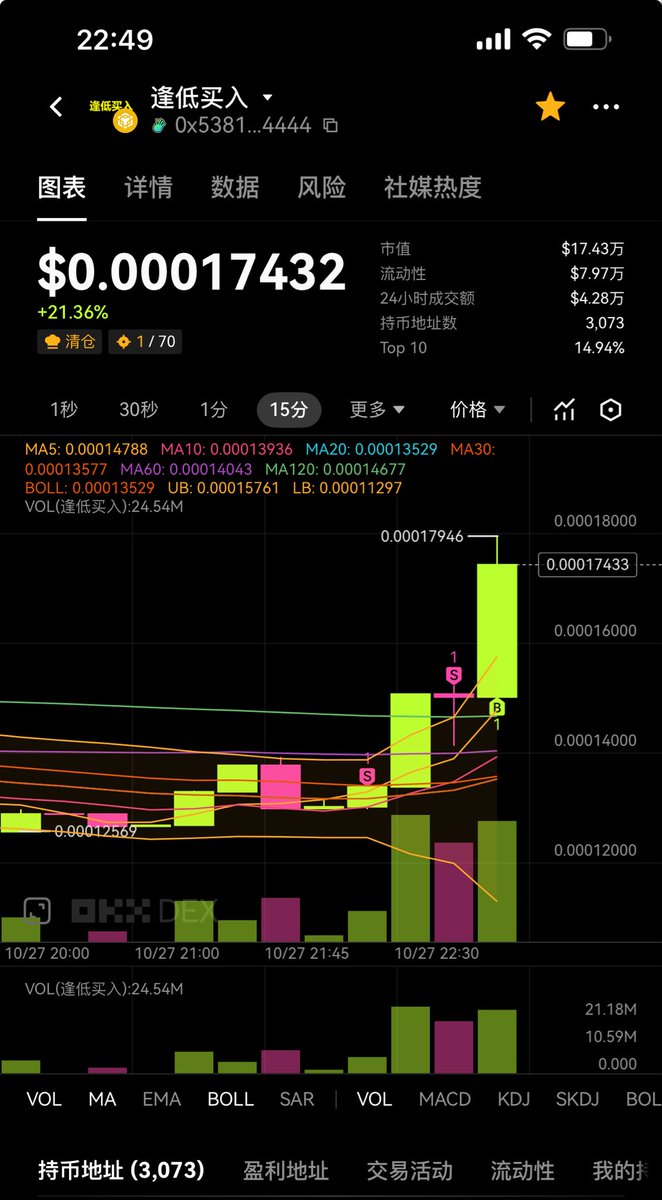Switch to the 详情 tab
This screenshot has height=1200, width=662.
click(x=148, y=187)
